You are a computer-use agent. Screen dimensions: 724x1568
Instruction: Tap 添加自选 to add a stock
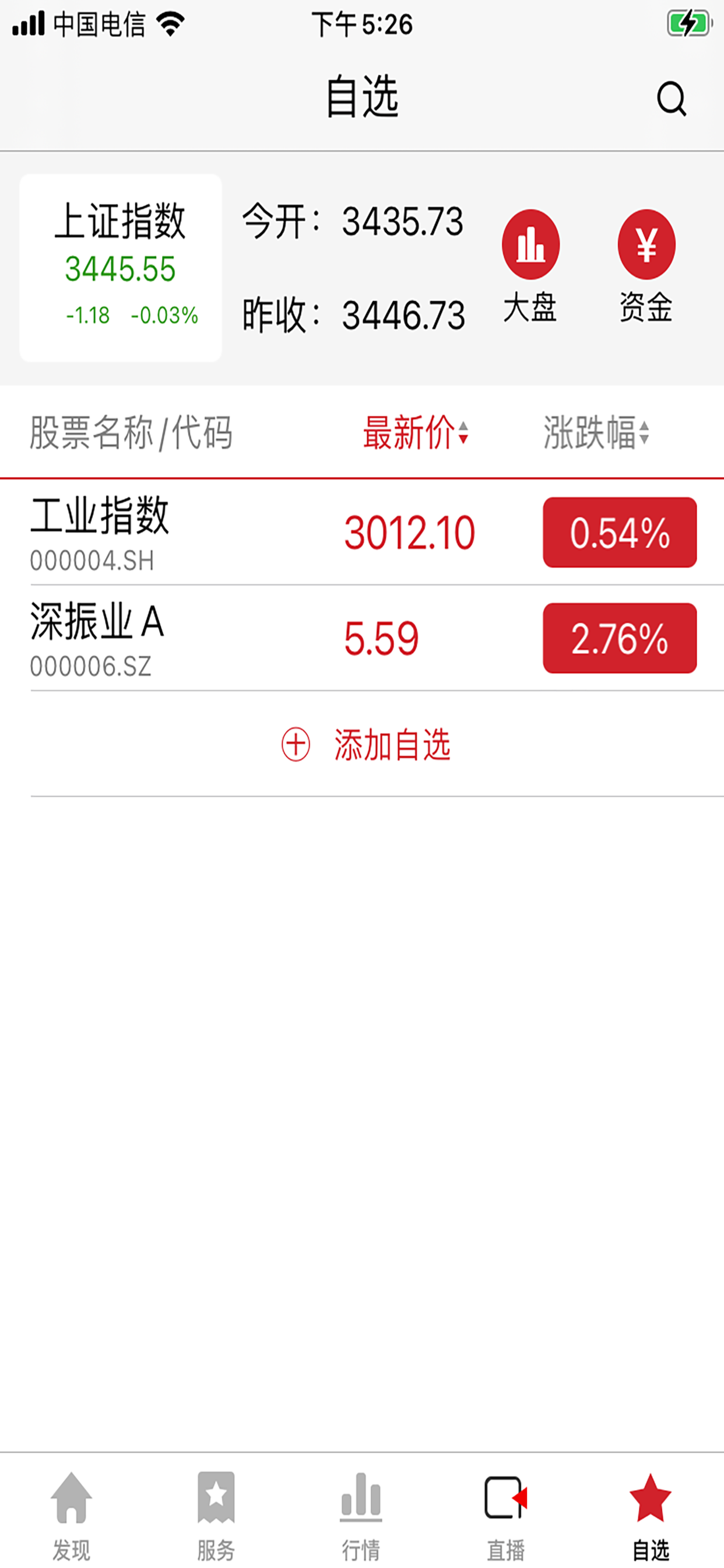point(365,744)
